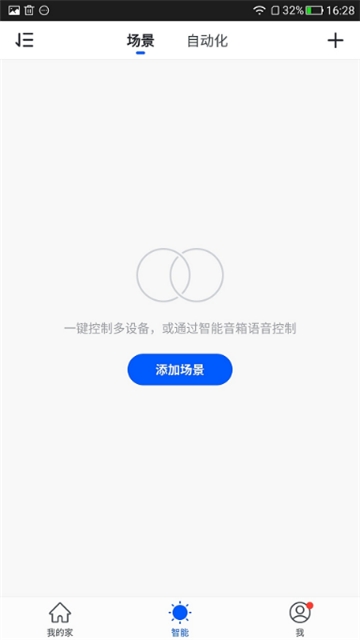Tap the 添加场景 button
360x640 pixels.
coord(180,369)
